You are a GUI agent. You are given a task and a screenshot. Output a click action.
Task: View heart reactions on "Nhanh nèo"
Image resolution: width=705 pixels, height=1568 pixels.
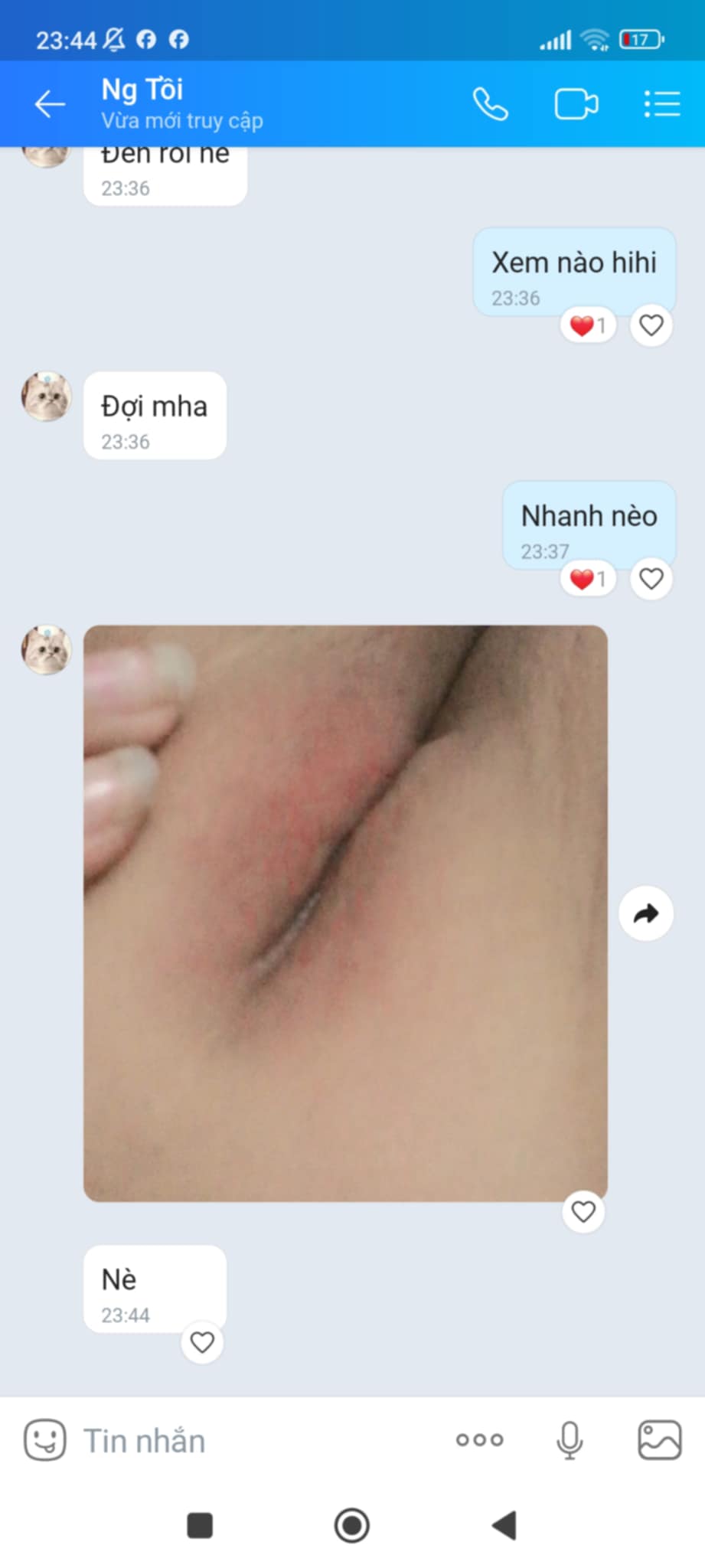(x=587, y=579)
